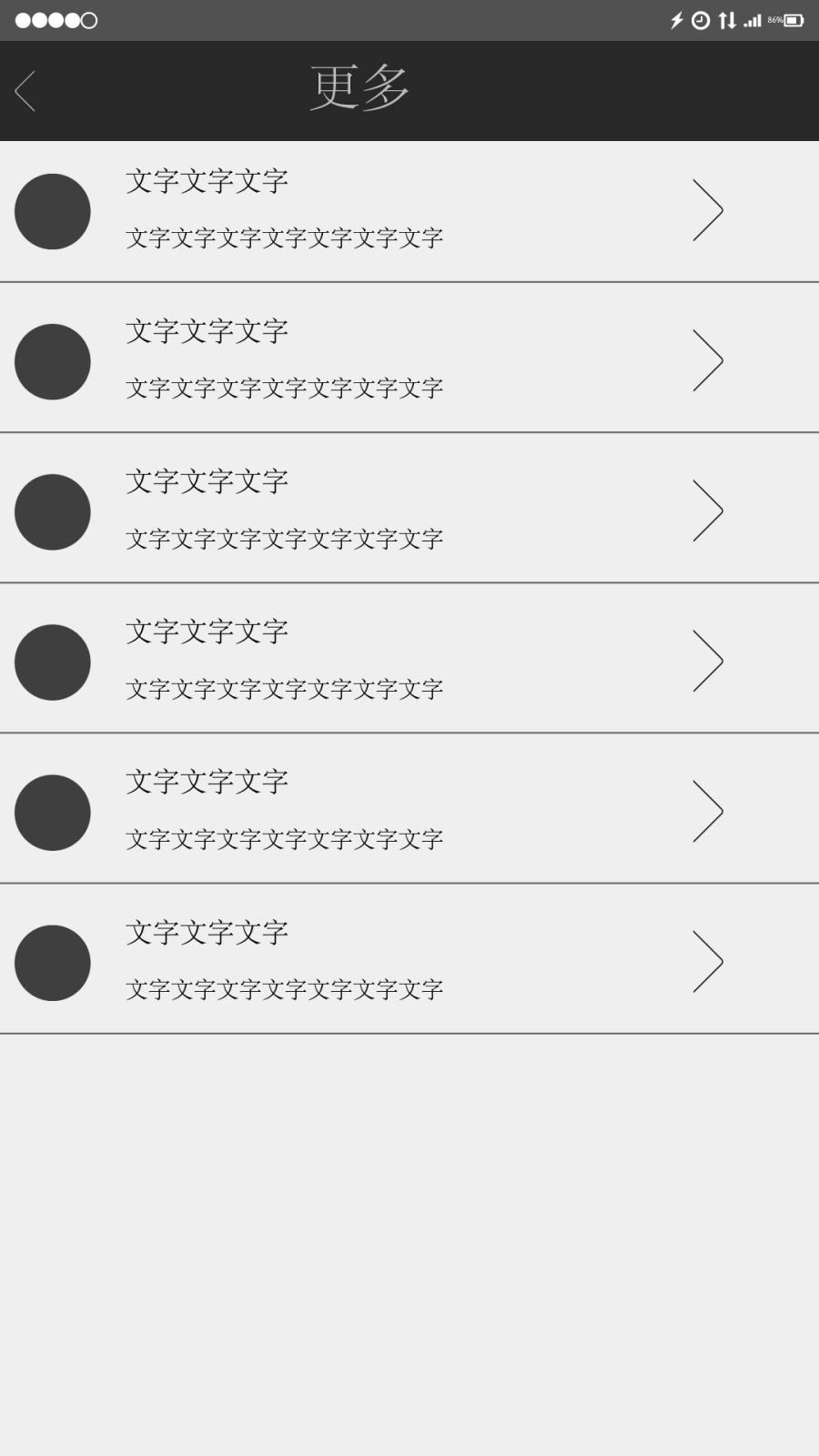Select the data transfer arrows status icon

point(727,19)
